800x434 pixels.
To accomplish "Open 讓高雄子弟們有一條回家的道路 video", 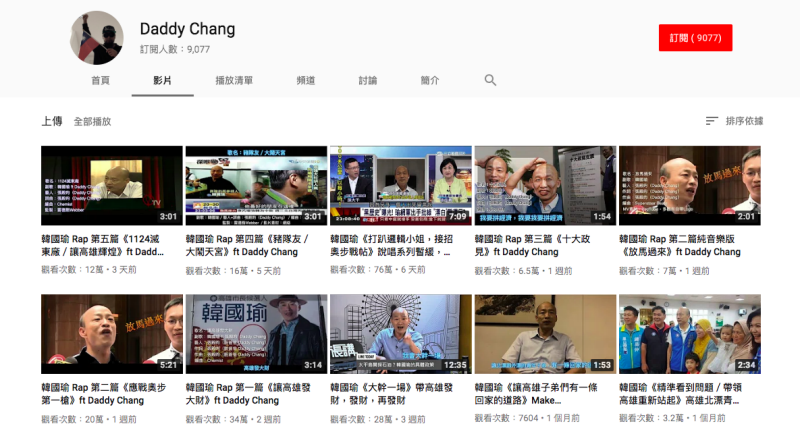I will (x=544, y=334).
